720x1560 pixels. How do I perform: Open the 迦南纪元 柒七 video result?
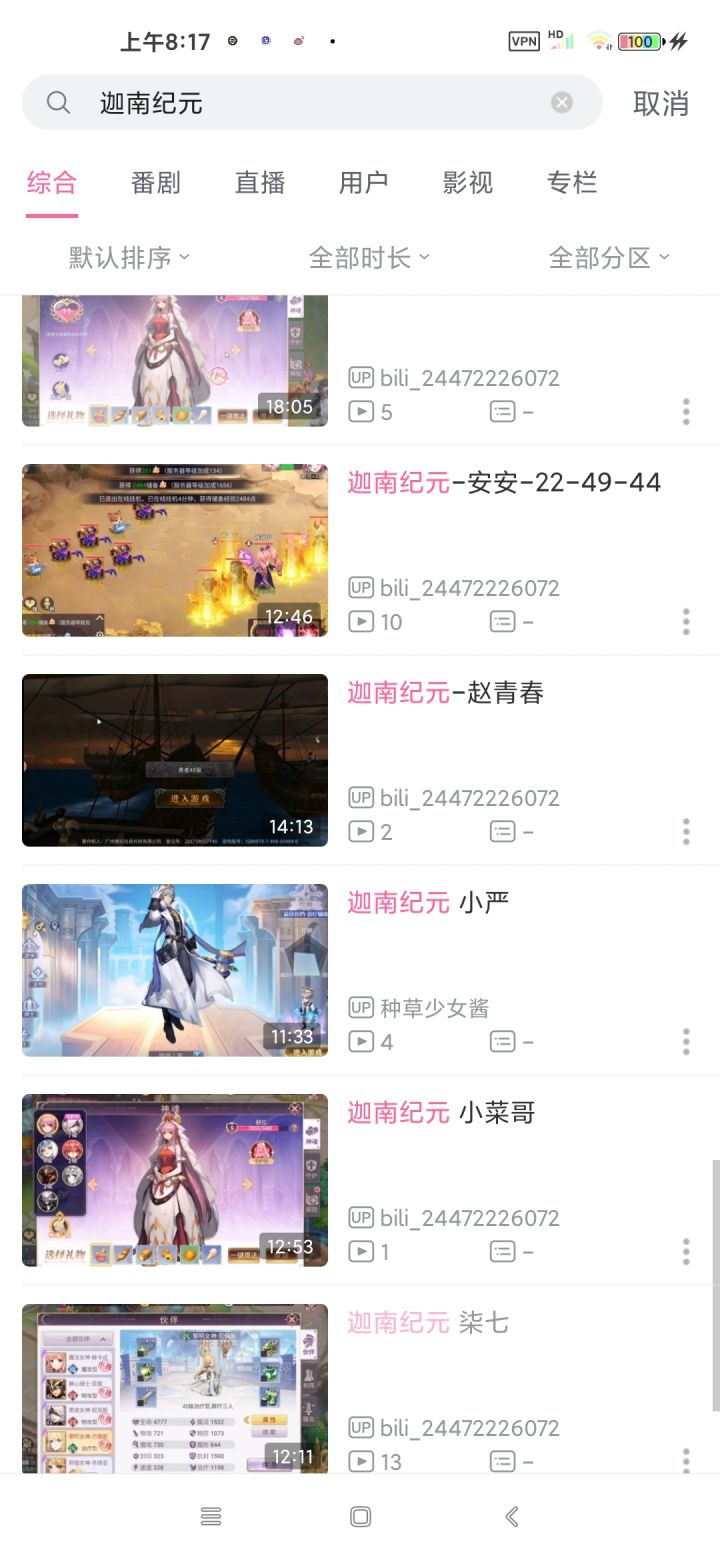[x=429, y=1323]
